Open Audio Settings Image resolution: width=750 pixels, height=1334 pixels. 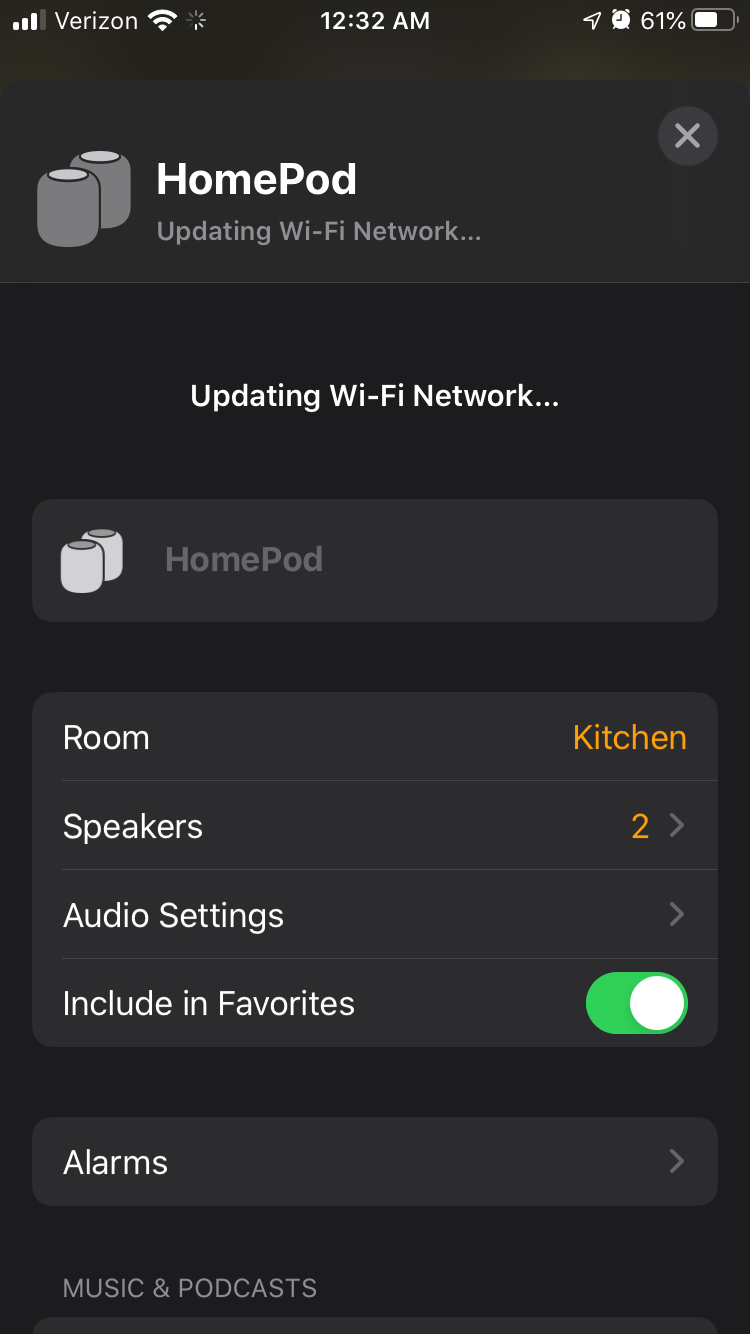click(375, 915)
